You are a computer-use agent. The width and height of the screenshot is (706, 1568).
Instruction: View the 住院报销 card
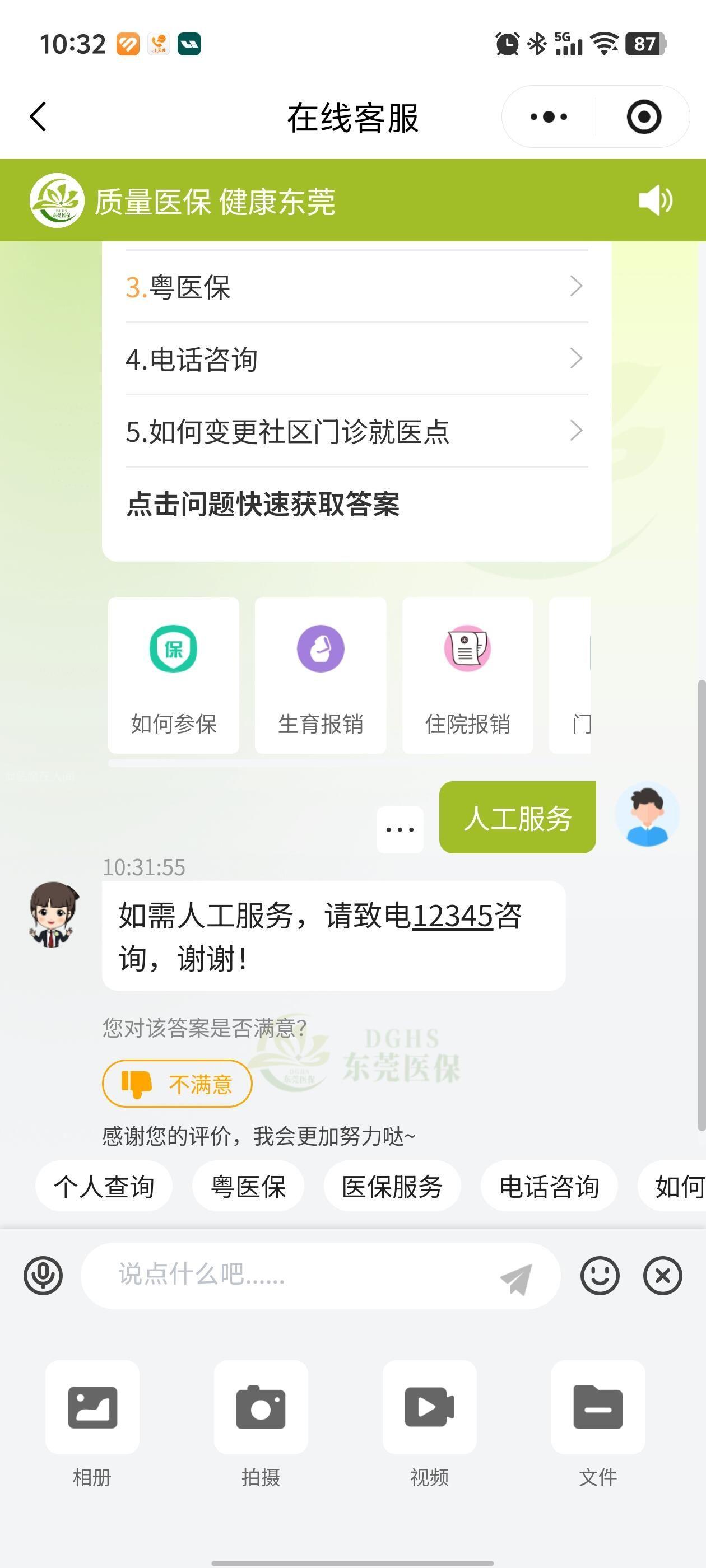tap(467, 674)
